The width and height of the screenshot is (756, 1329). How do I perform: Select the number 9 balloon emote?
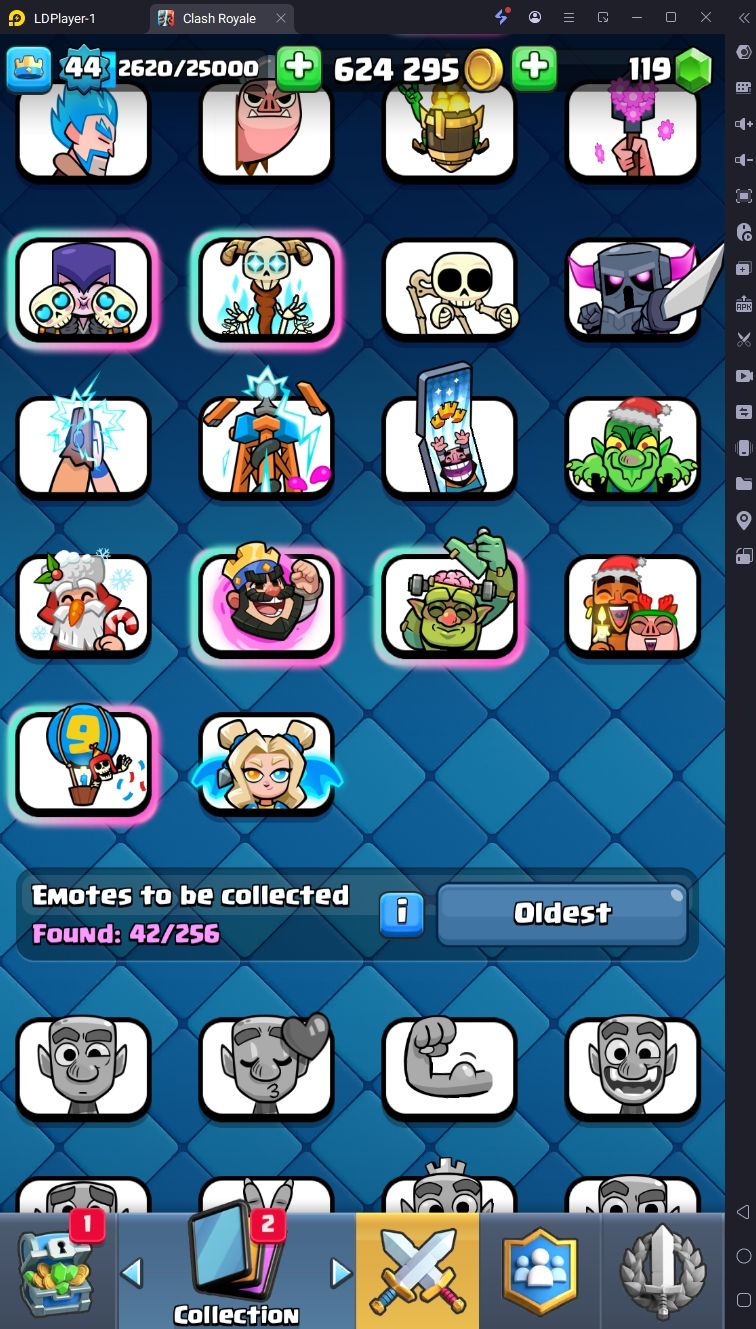pyautogui.click(x=83, y=761)
